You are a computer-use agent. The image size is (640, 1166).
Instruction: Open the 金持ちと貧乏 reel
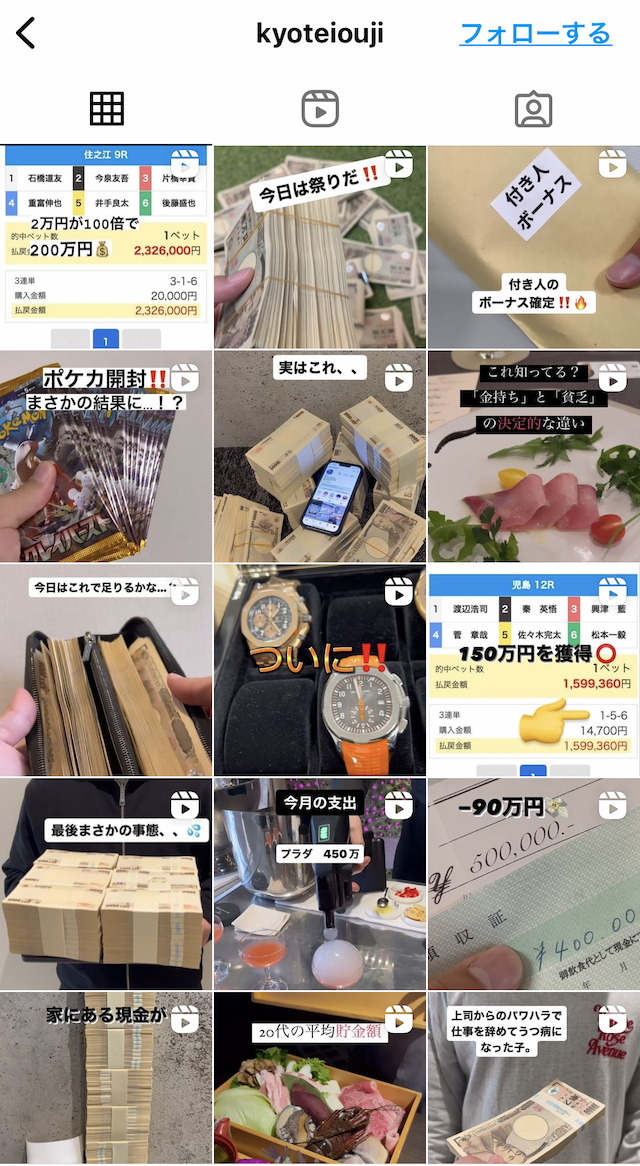pyautogui.click(x=534, y=457)
